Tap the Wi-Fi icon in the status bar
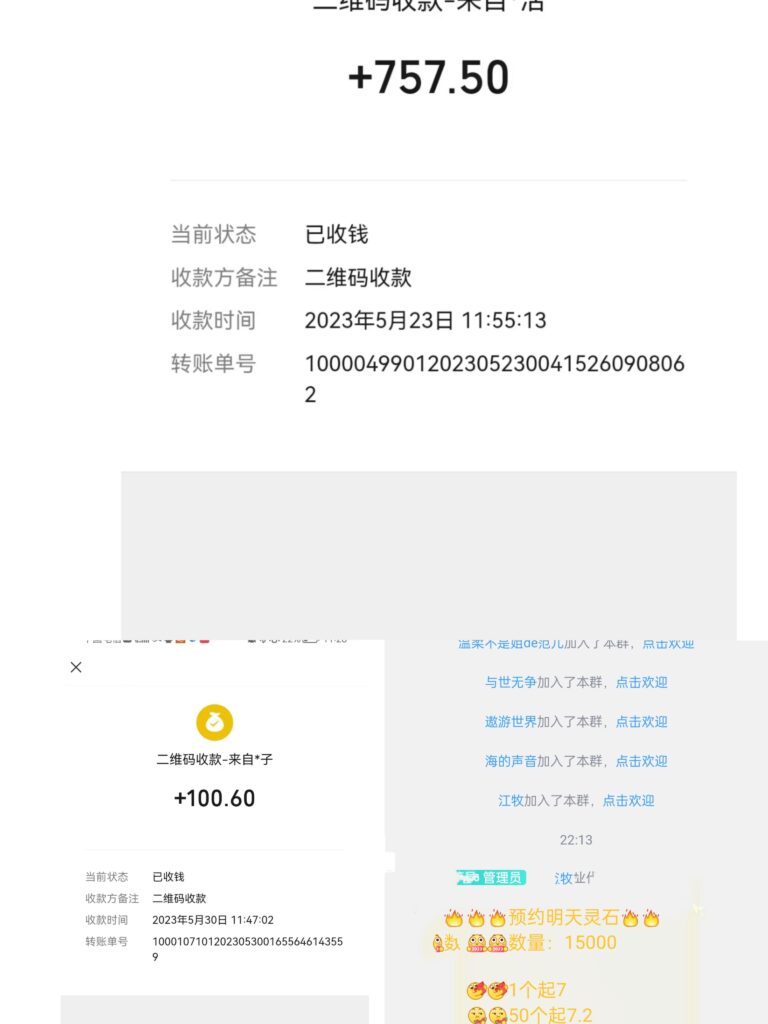The height and width of the screenshot is (1024, 768). (263, 639)
